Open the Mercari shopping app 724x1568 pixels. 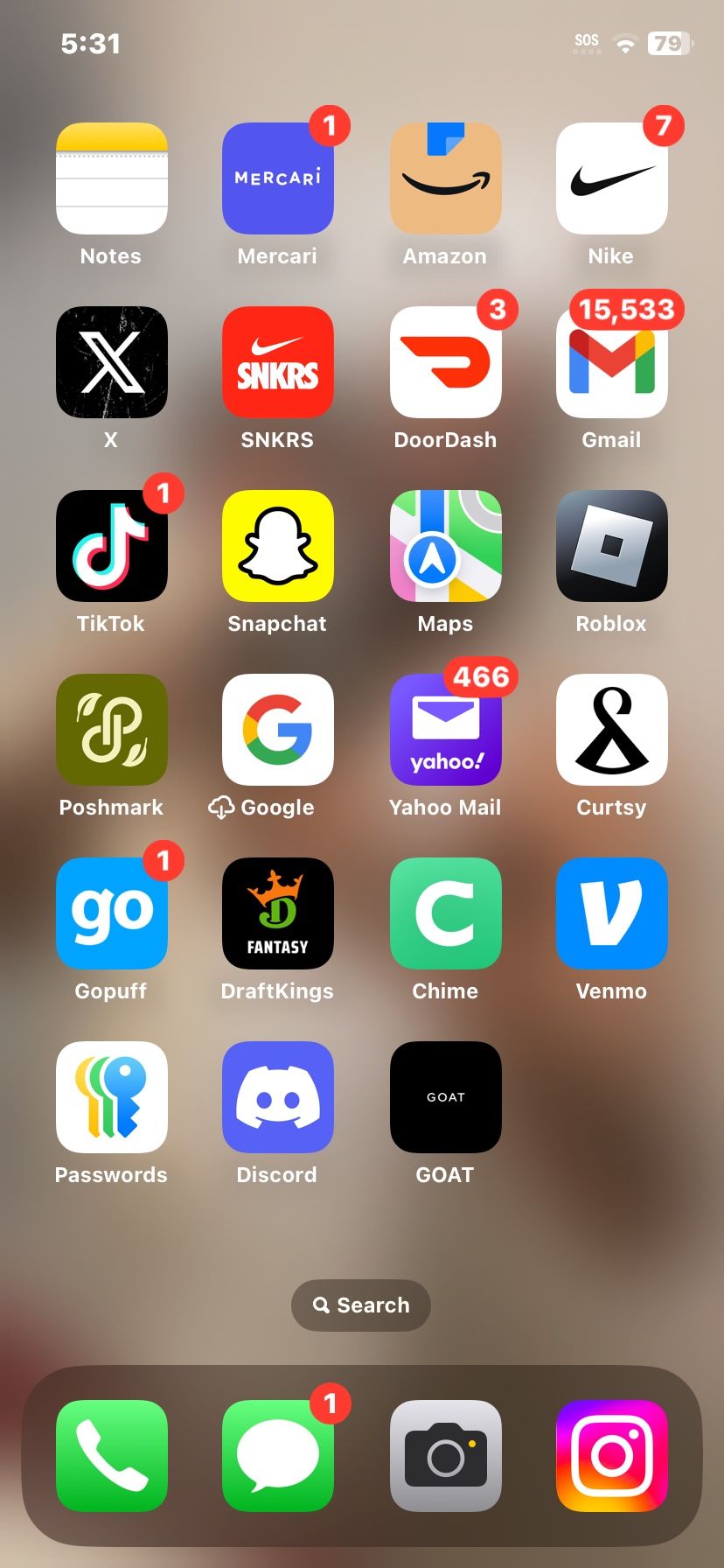pyautogui.click(x=277, y=178)
